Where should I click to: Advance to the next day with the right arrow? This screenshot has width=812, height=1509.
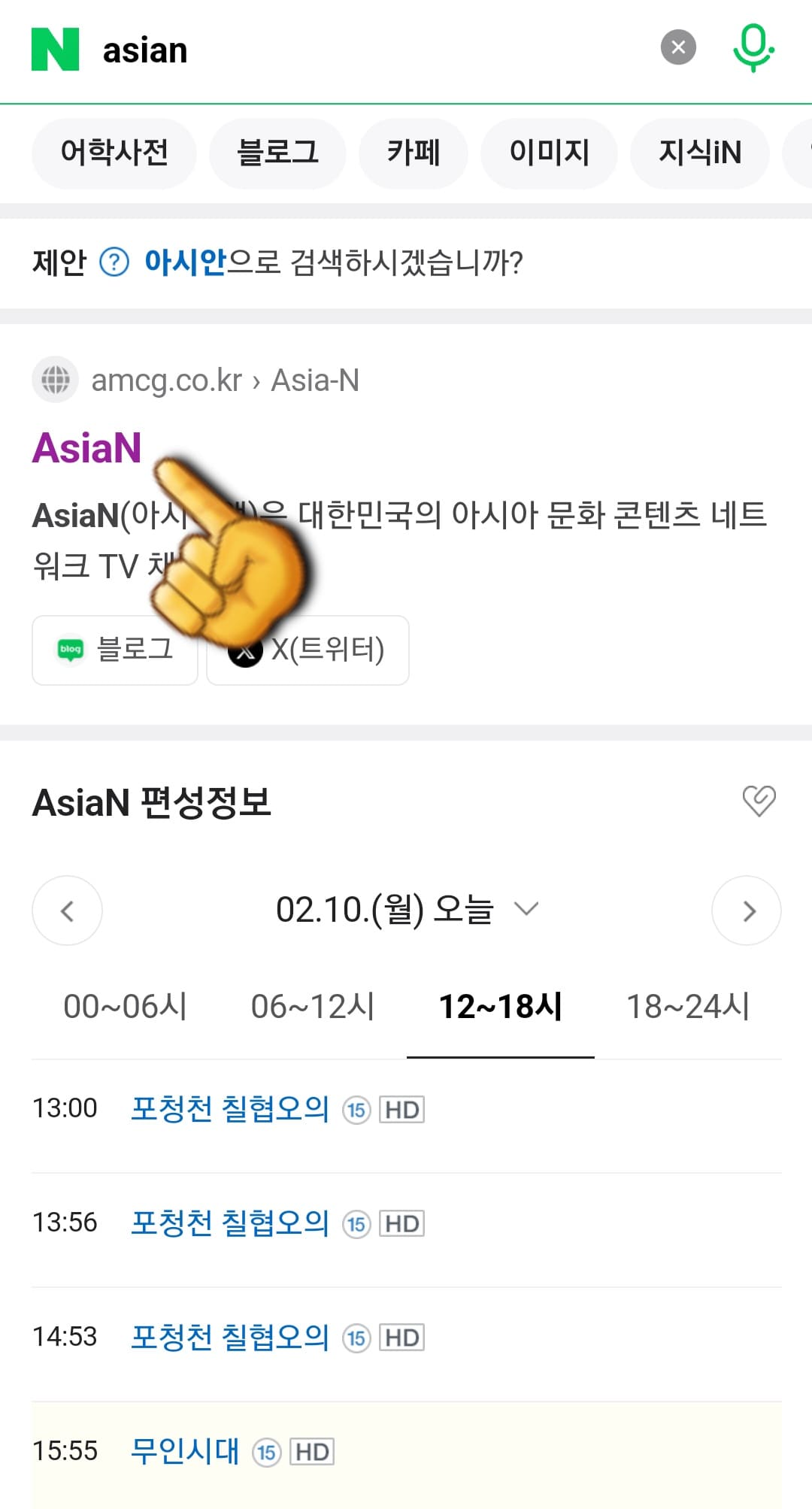(x=747, y=911)
